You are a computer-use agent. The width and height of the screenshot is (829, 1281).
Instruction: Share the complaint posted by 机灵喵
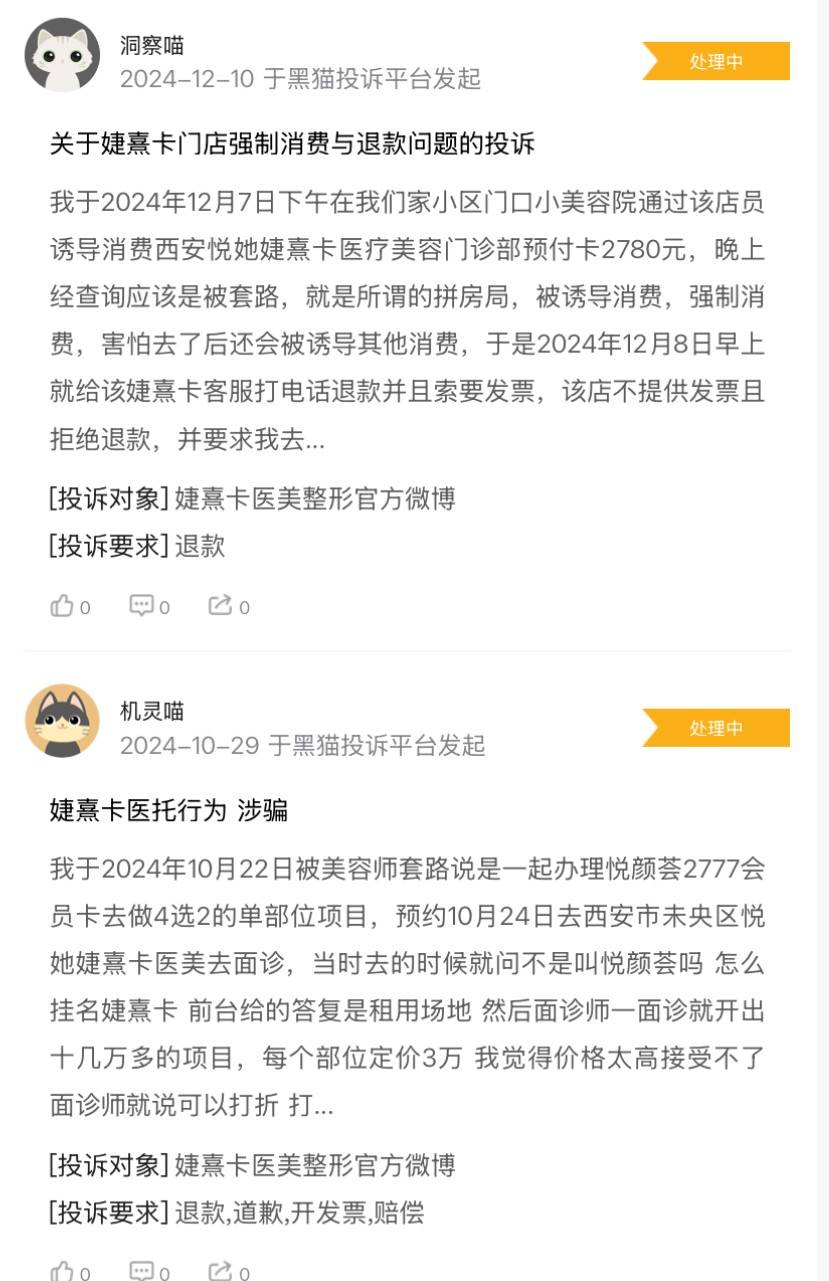[220, 1271]
